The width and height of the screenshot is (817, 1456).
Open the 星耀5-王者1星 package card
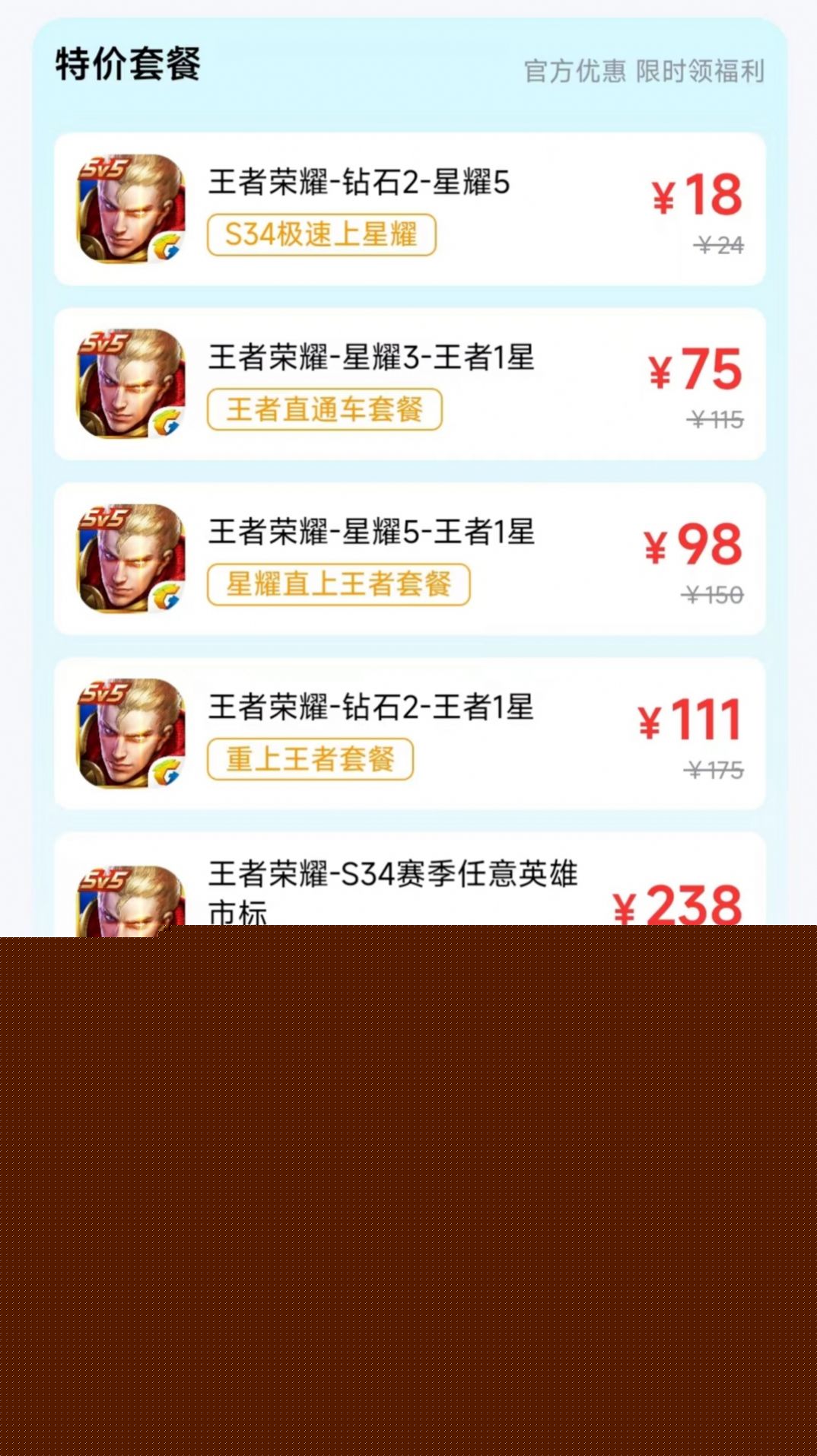click(x=409, y=559)
